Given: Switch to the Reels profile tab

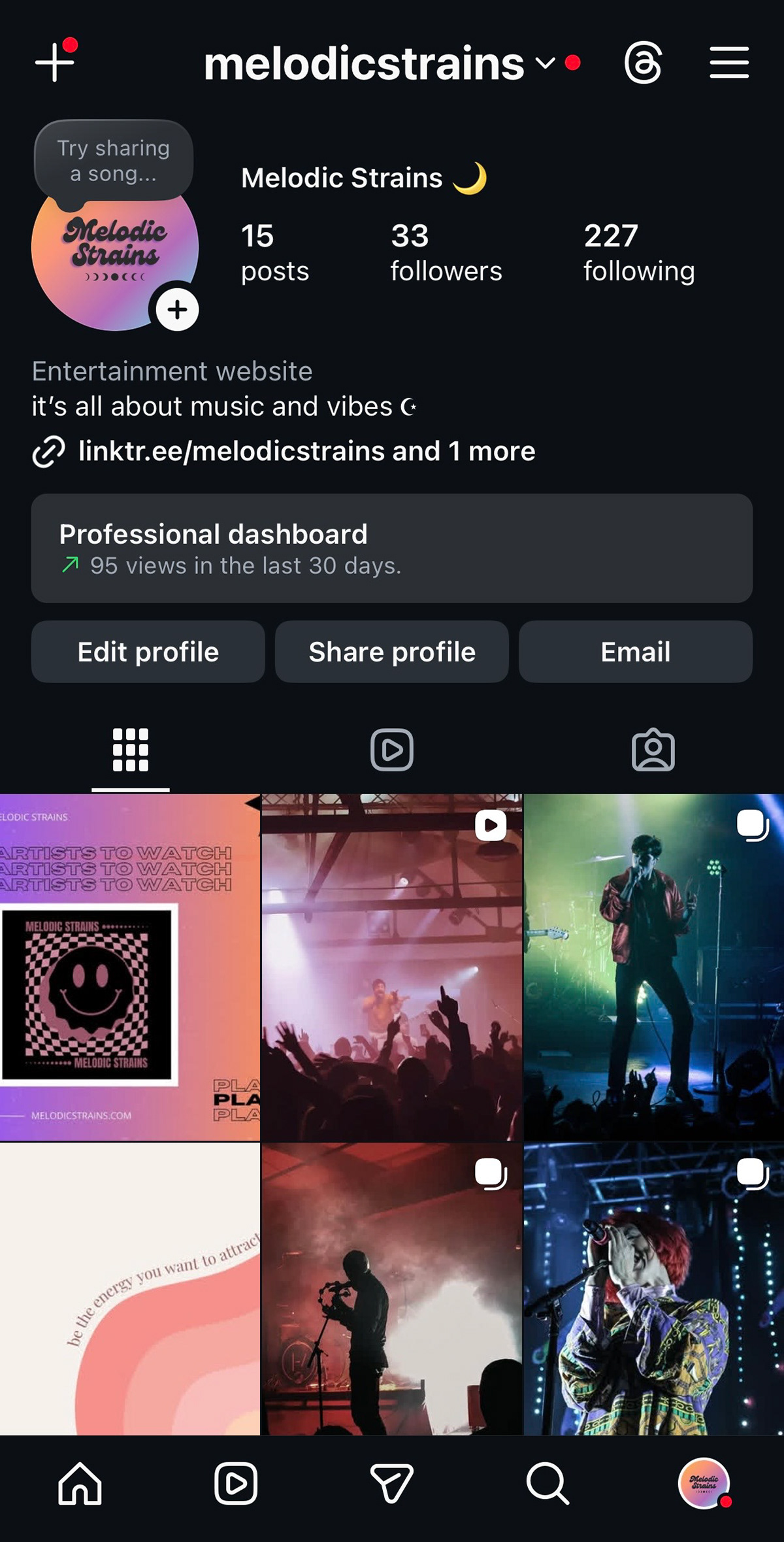Looking at the screenshot, I should tap(392, 750).
